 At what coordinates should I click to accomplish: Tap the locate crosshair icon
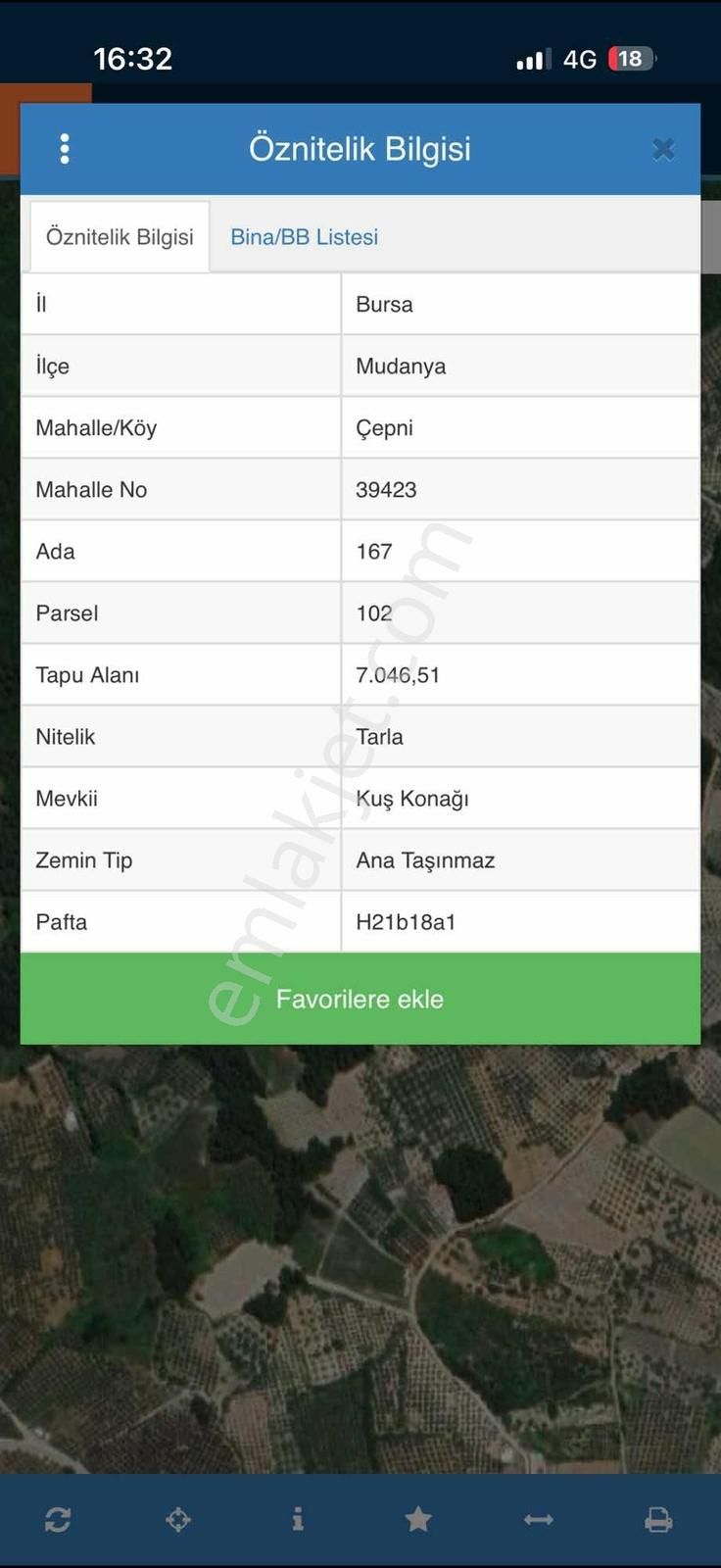(178, 1520)
